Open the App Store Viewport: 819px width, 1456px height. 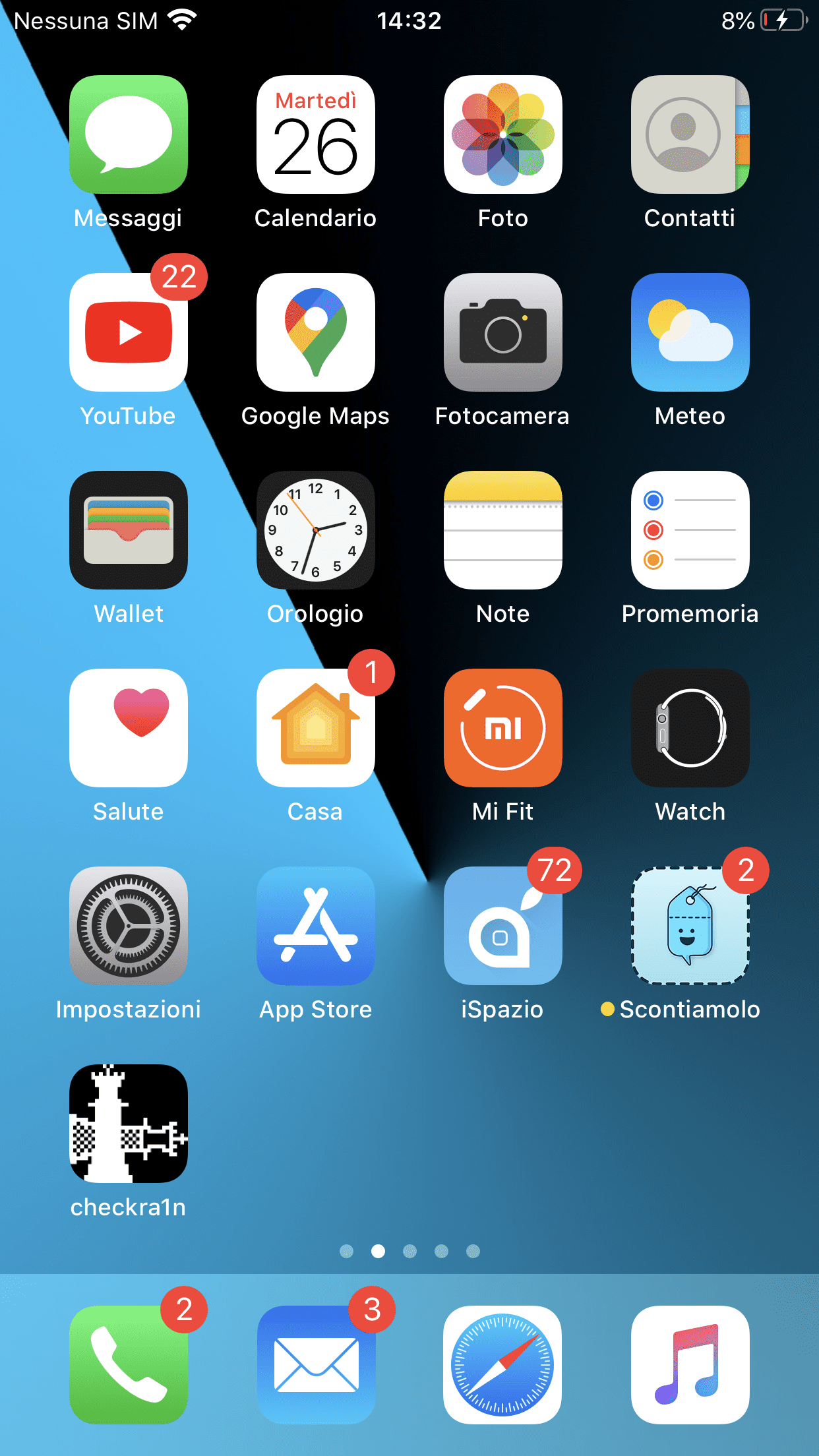click(316, 926)
